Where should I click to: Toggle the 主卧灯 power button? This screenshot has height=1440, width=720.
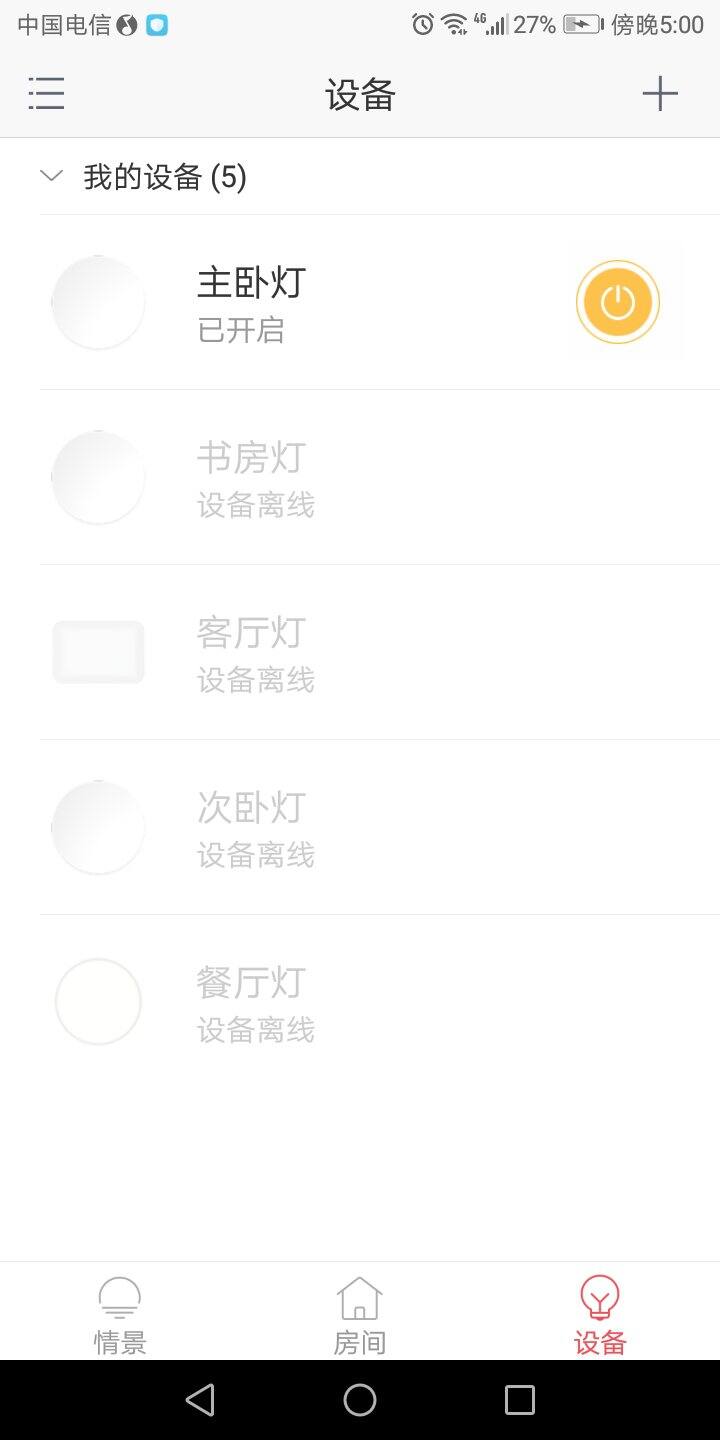pos(618,302)
